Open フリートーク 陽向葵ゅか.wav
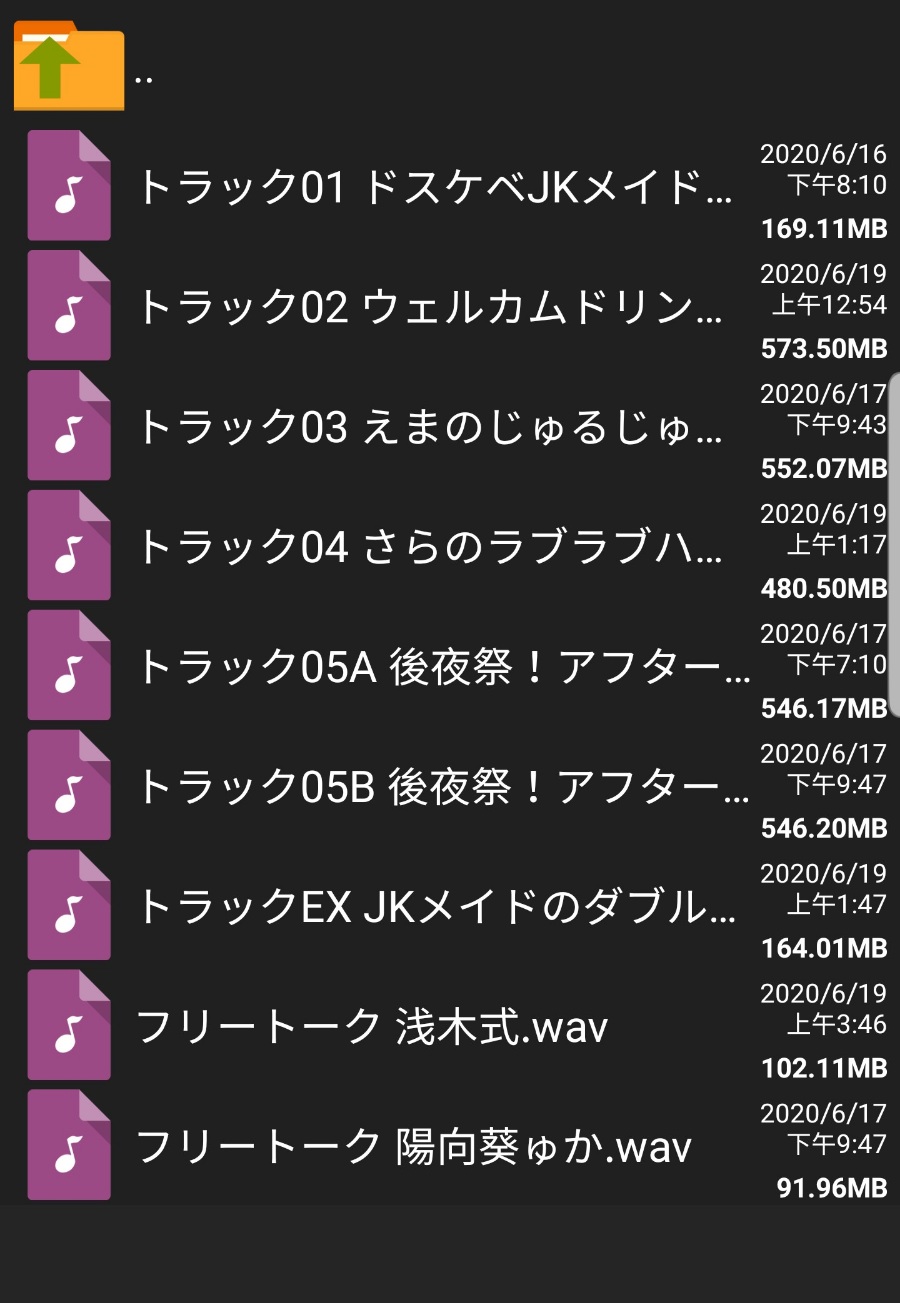Screen dimensions: 900x1303 413,1147
